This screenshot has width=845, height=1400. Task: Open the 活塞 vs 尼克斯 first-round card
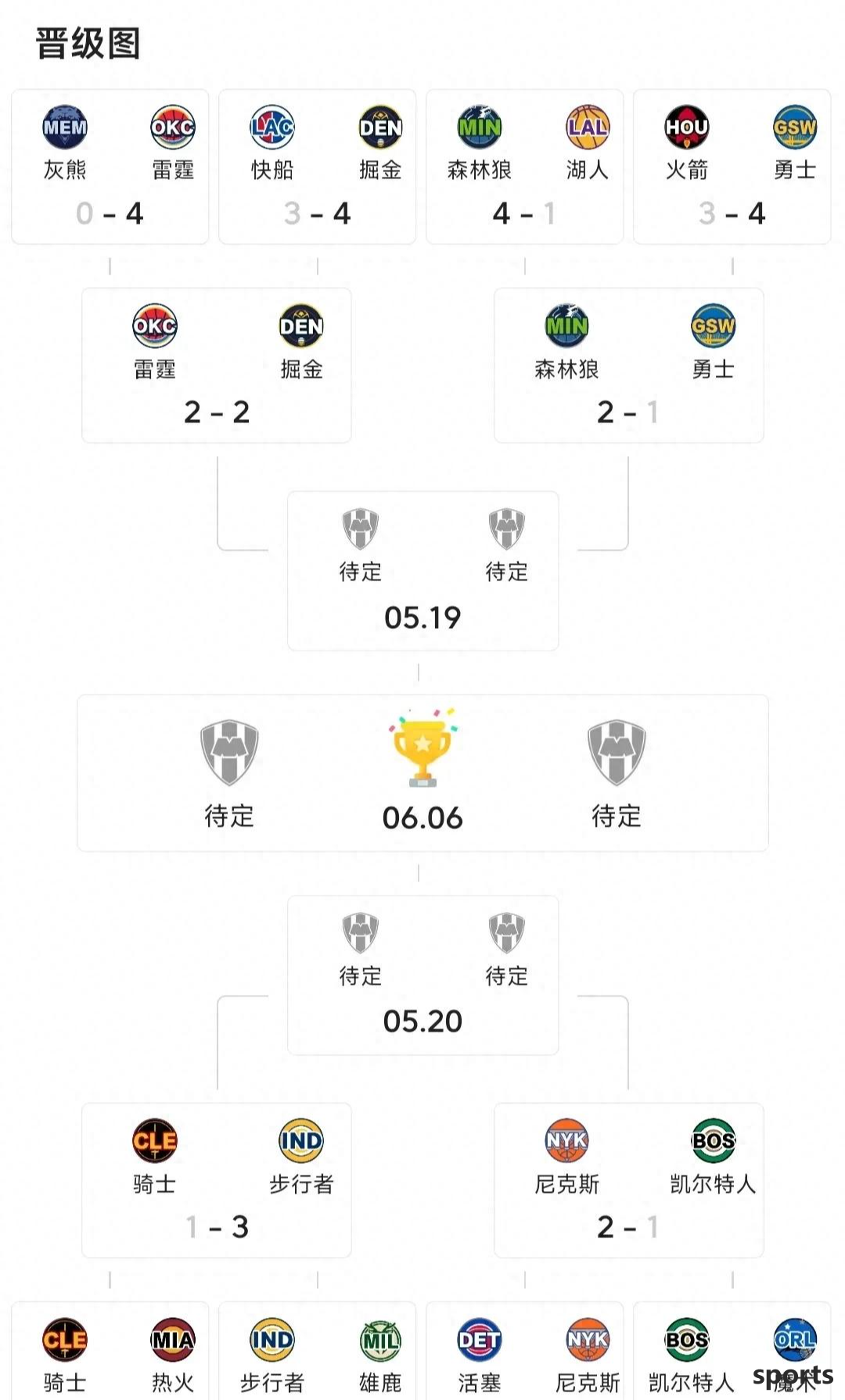click(x=525, y=1352)
